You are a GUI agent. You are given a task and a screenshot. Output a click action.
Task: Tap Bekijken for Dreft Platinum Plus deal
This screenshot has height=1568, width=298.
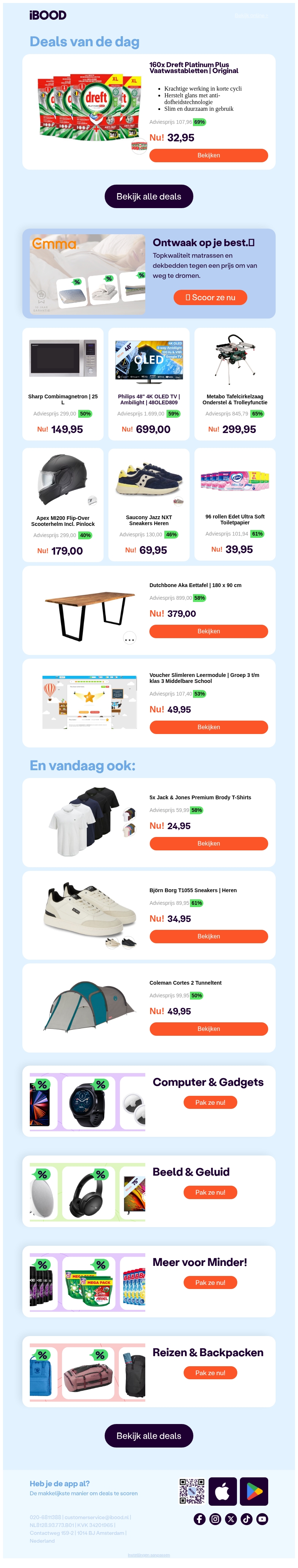(x=208, y=155)
